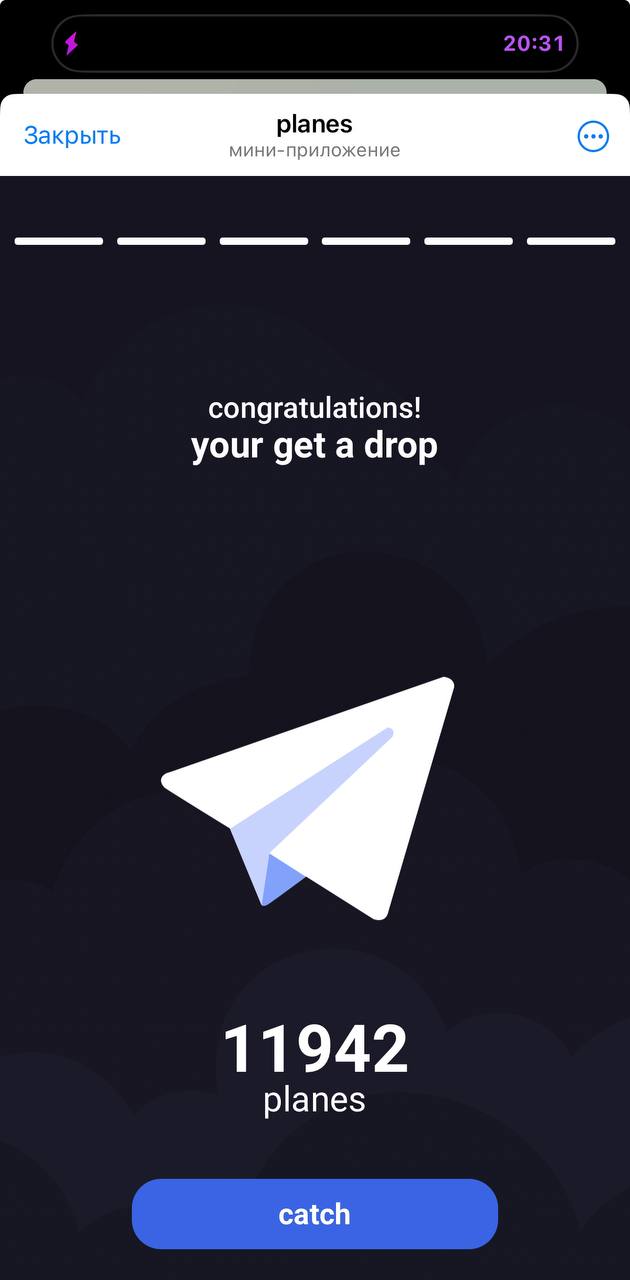This screenshot has height=1280, width=630.
Task: Tap the catch button
Action: (314, 1214)
